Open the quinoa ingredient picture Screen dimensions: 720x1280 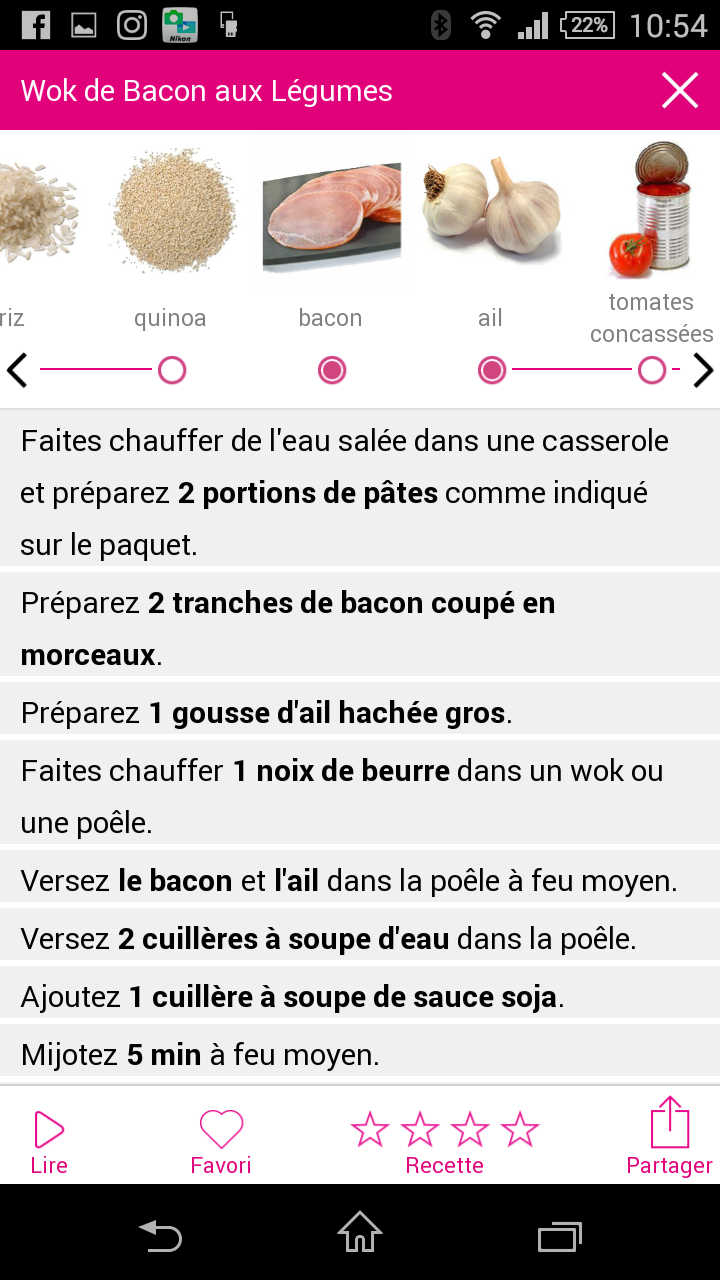click(172, 211)
